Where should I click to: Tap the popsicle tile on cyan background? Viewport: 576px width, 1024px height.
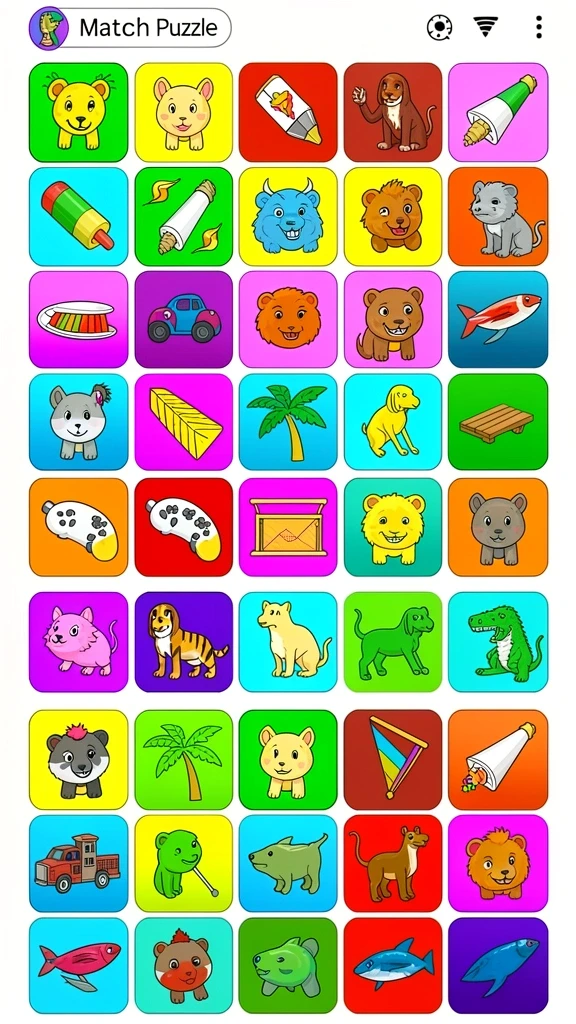click(78, 216)
